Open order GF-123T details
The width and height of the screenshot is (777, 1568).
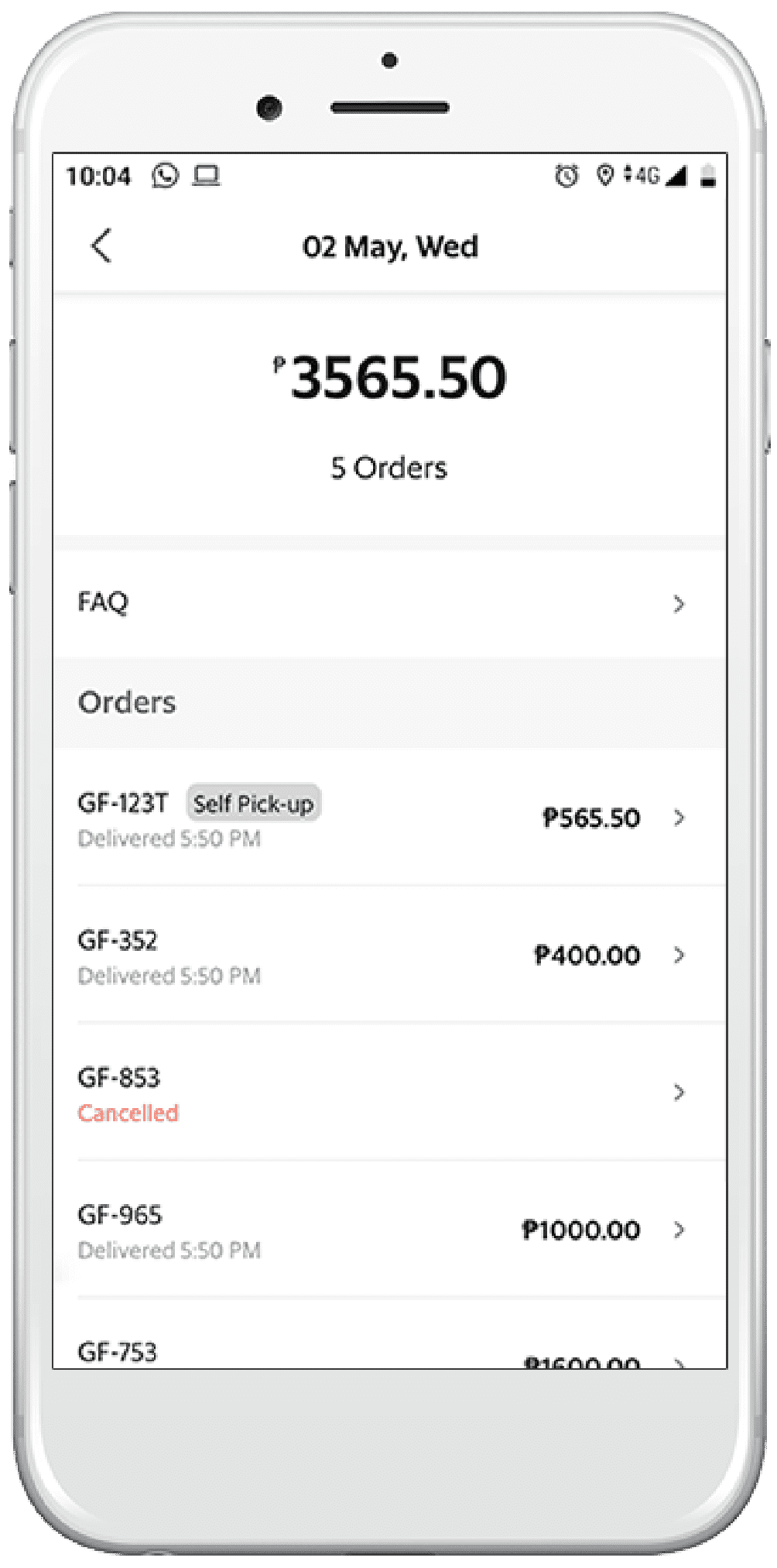(x=390, y=818)
